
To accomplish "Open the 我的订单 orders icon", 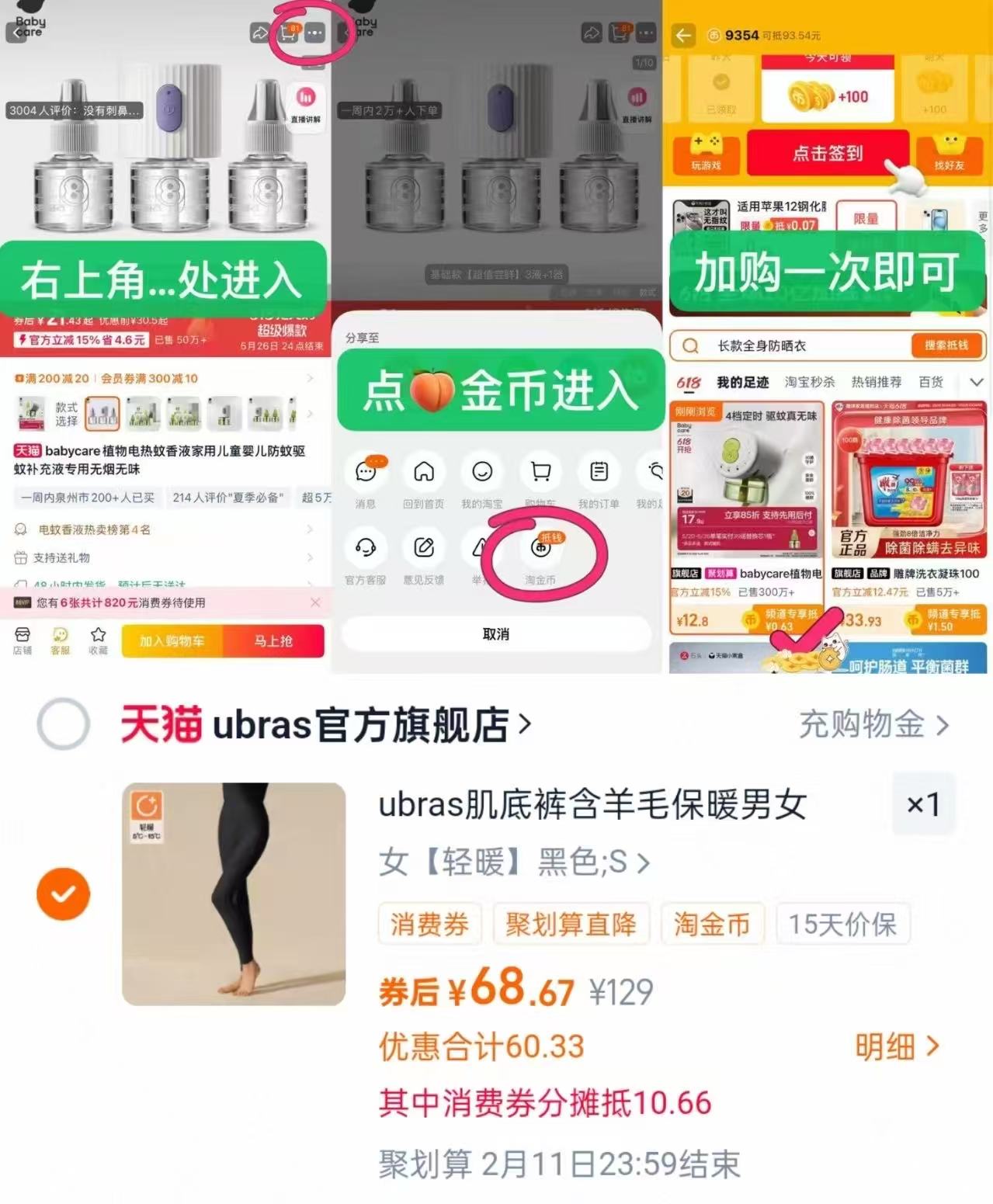I will 598,472.
